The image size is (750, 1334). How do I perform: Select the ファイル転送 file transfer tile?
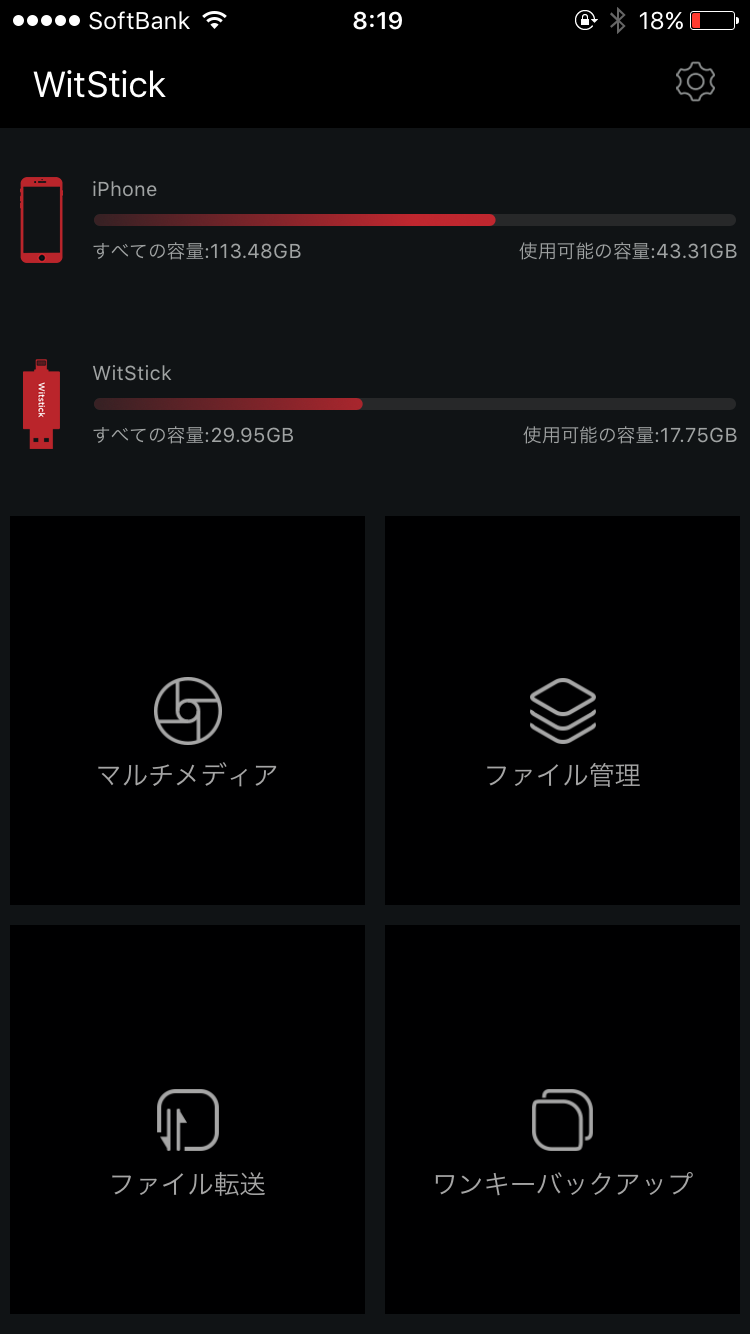pos(187,1120)
